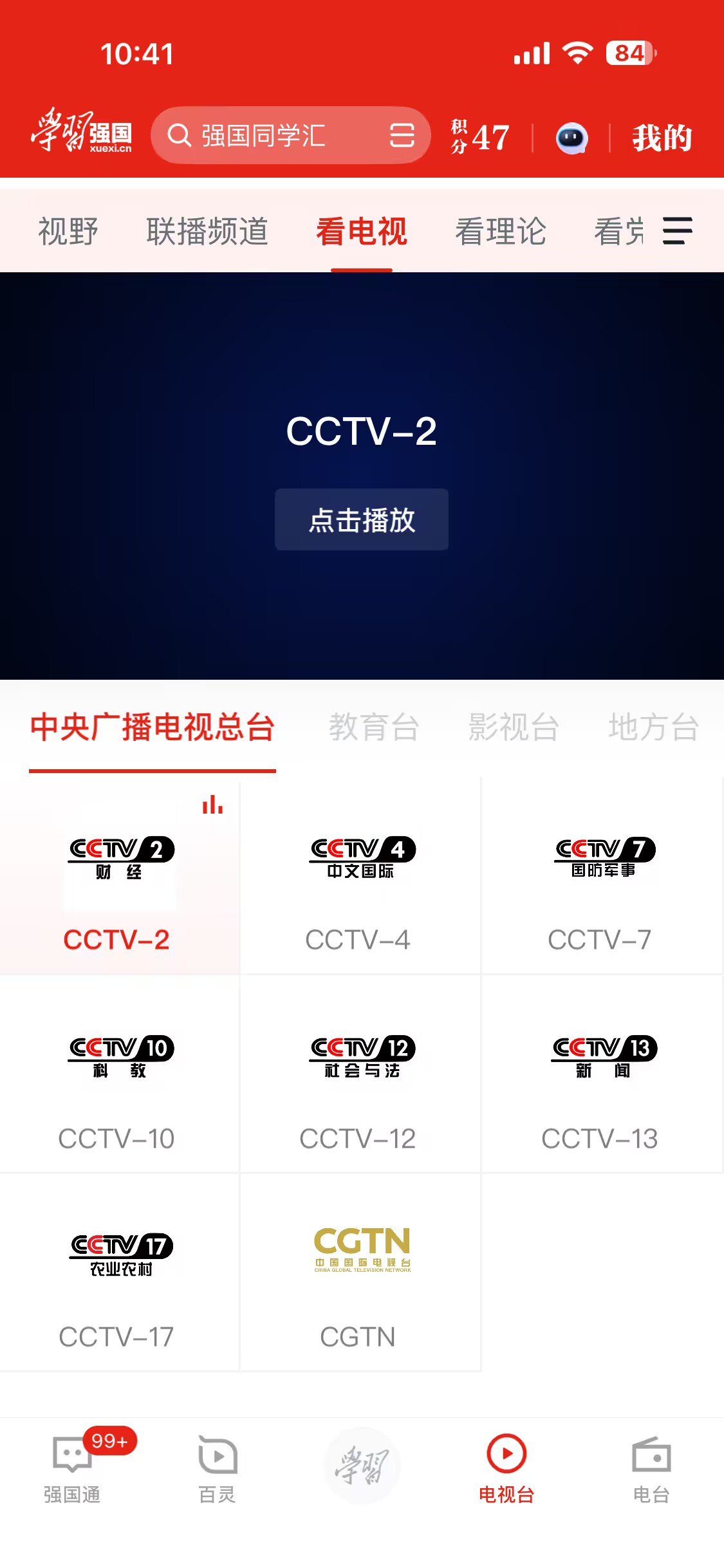Switch to the 视野 tab
Viewport: 724px width, 1568px height.
coord(68,231)
